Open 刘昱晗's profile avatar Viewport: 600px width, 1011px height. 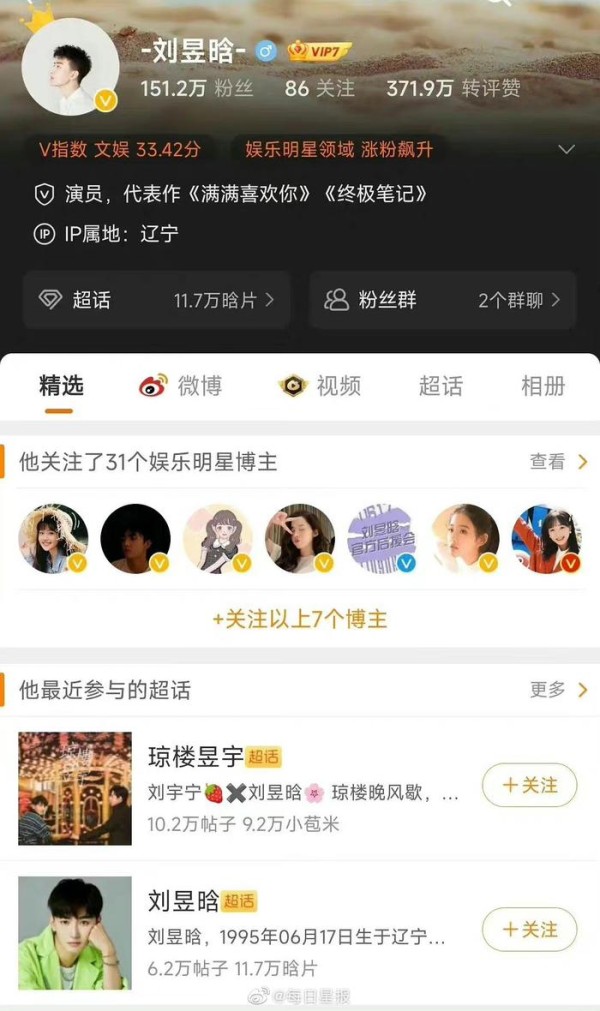pyautogui.click(x=70, y=66)
